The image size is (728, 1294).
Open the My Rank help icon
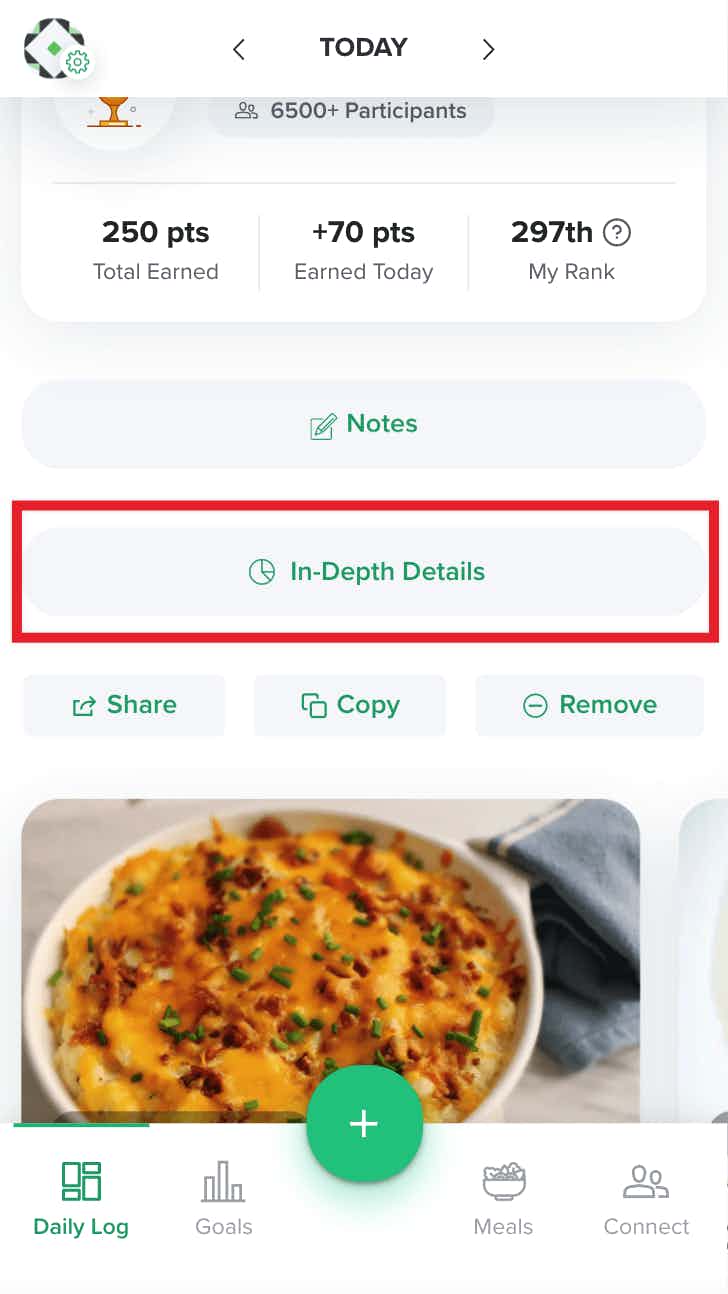pyautogui.click(x=618, y=233)
